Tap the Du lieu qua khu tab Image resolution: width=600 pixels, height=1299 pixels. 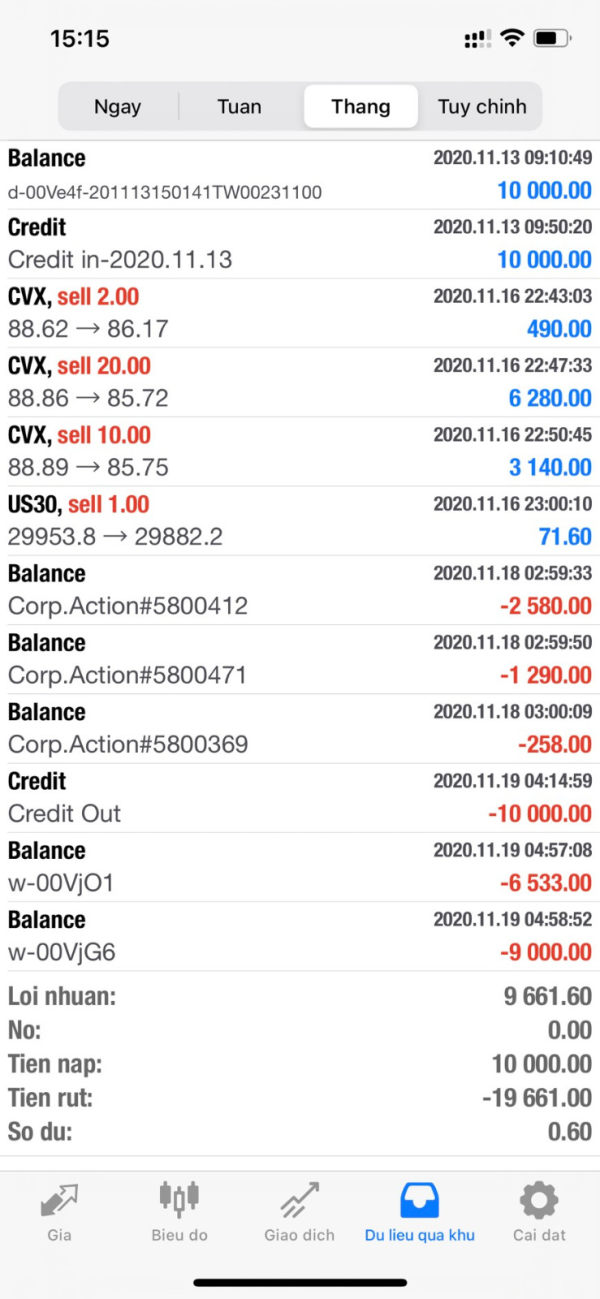point(420,1211)
